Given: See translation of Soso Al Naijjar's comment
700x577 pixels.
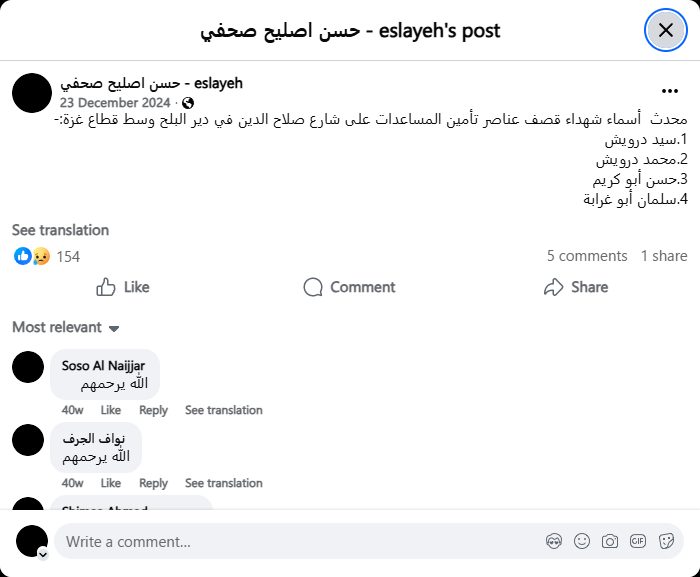Looking at the screenshot, I should tap(223, 410).
